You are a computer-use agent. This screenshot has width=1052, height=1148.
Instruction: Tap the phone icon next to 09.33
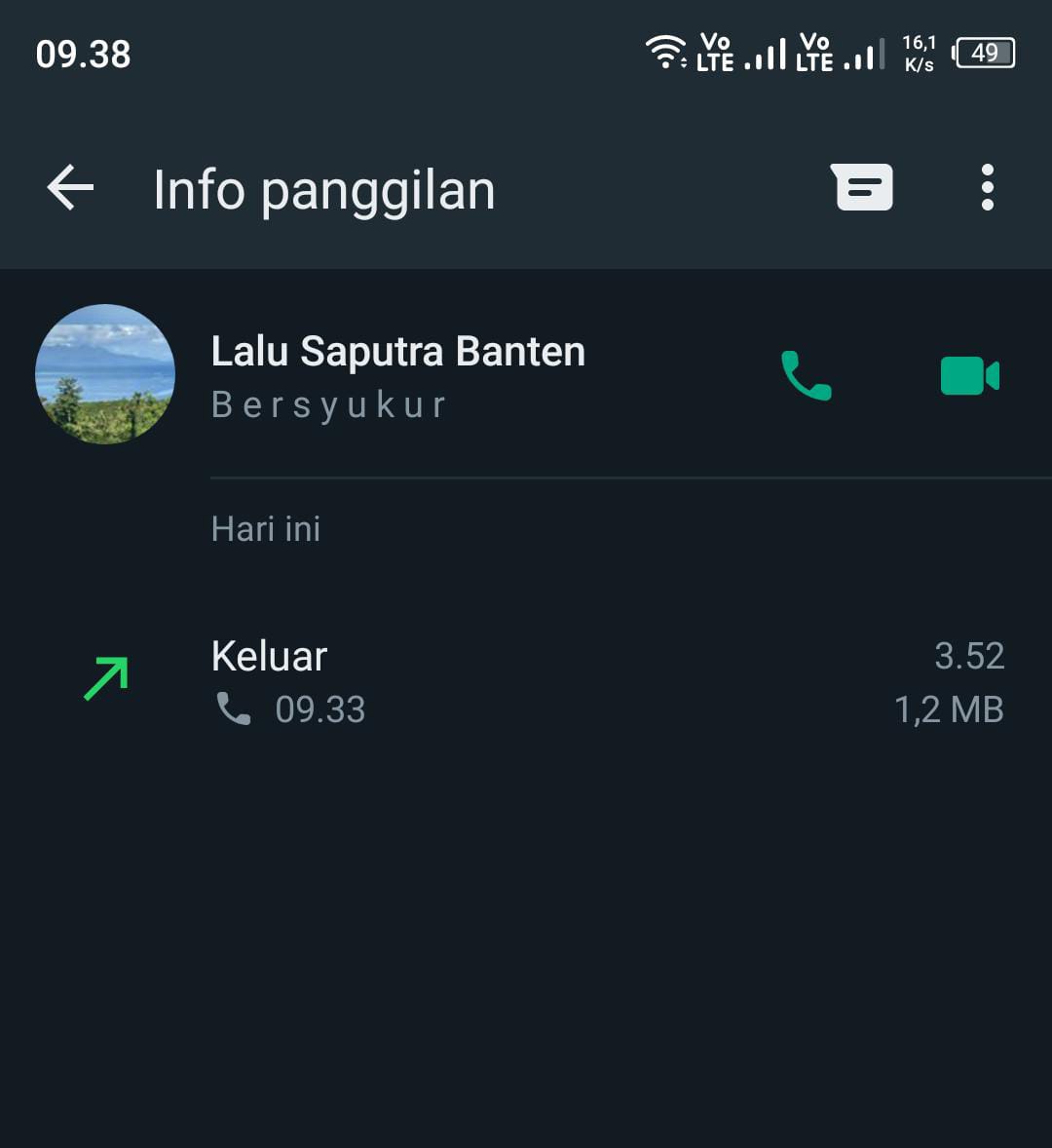click(x=234, y=710)
